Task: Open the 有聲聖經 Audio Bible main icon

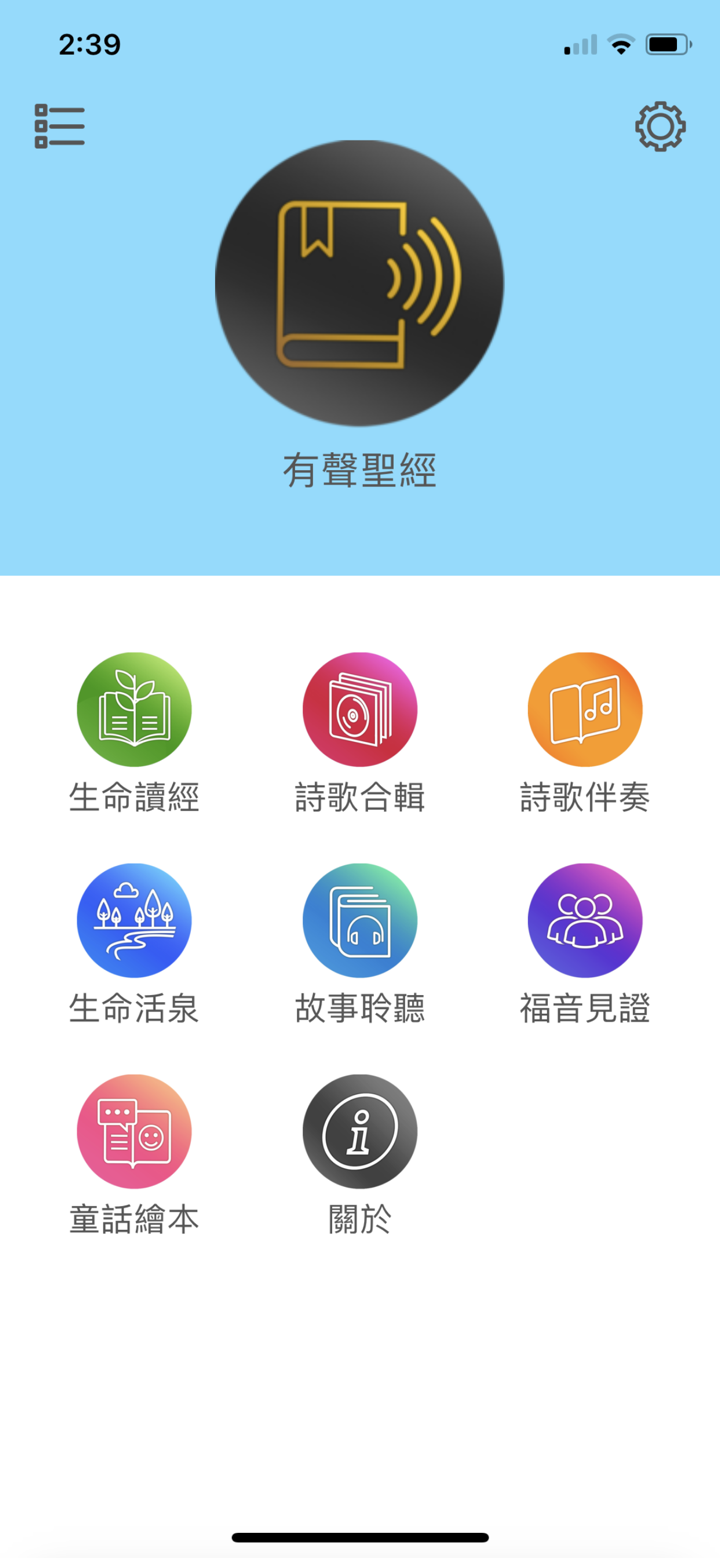Action: point(360,283)
